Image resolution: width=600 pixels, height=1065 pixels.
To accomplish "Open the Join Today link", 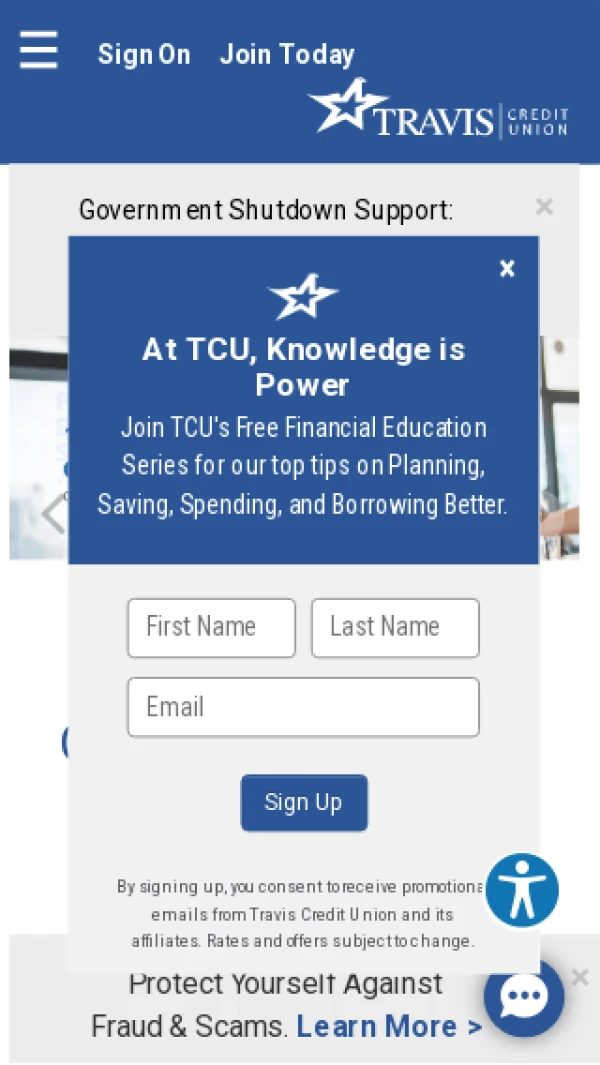I will pyautogui.click(x=287, y=54).
